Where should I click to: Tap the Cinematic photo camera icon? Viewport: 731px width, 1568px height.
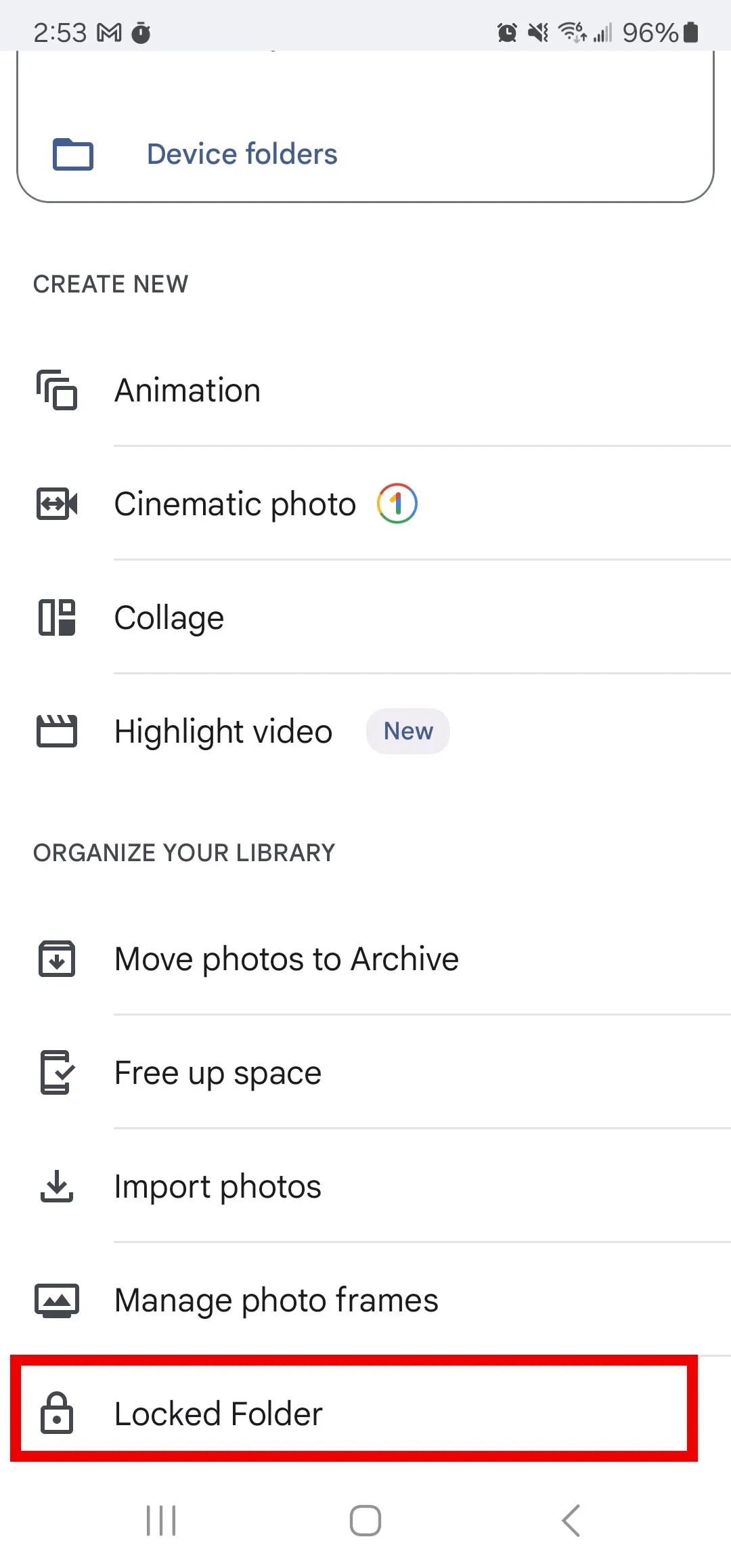point(57,504)
